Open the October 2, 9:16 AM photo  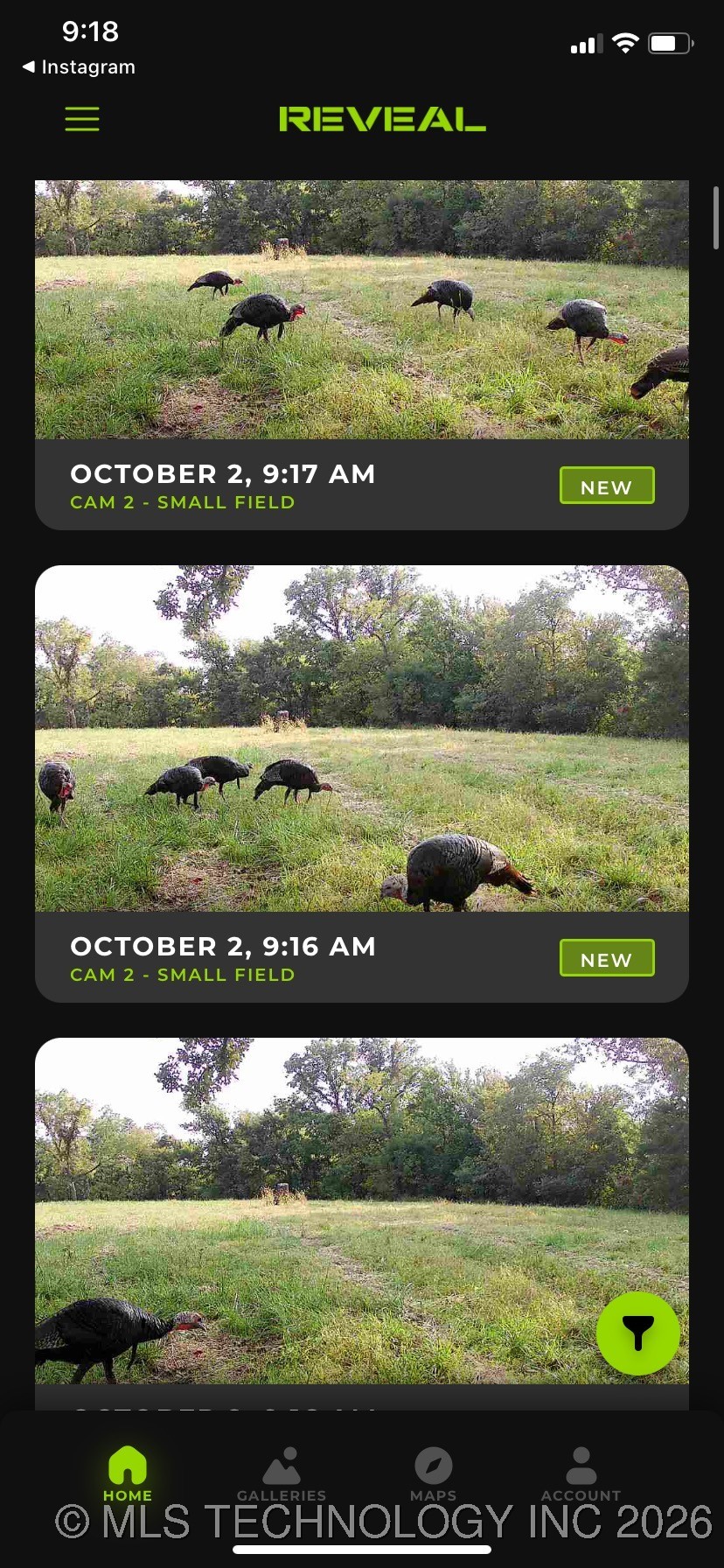pos(361,738)
